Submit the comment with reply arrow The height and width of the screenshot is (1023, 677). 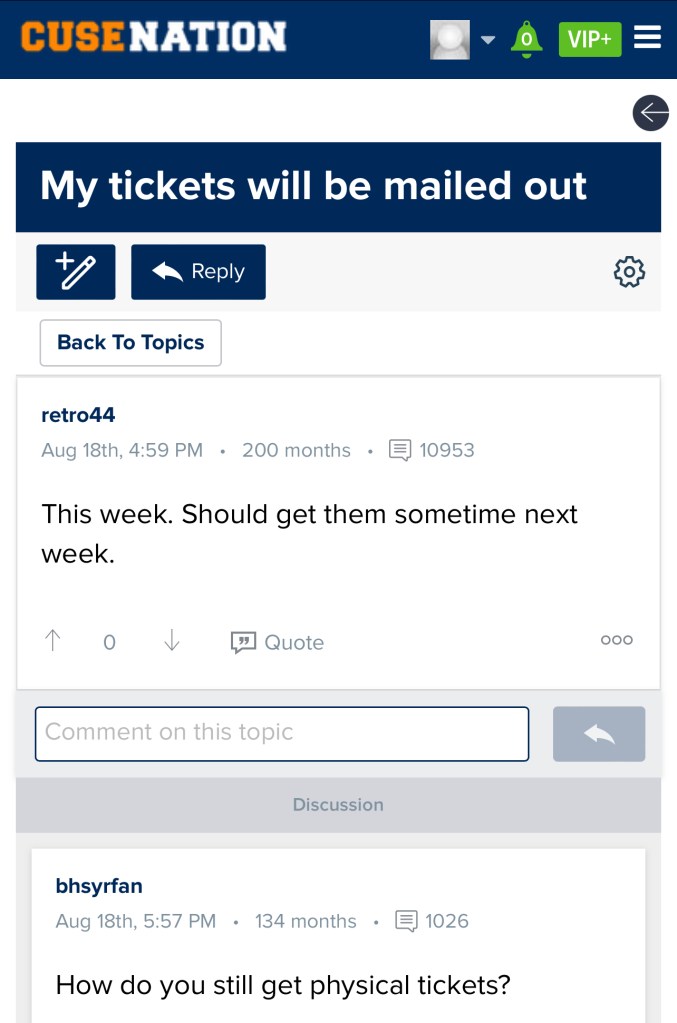click(598, 734)
